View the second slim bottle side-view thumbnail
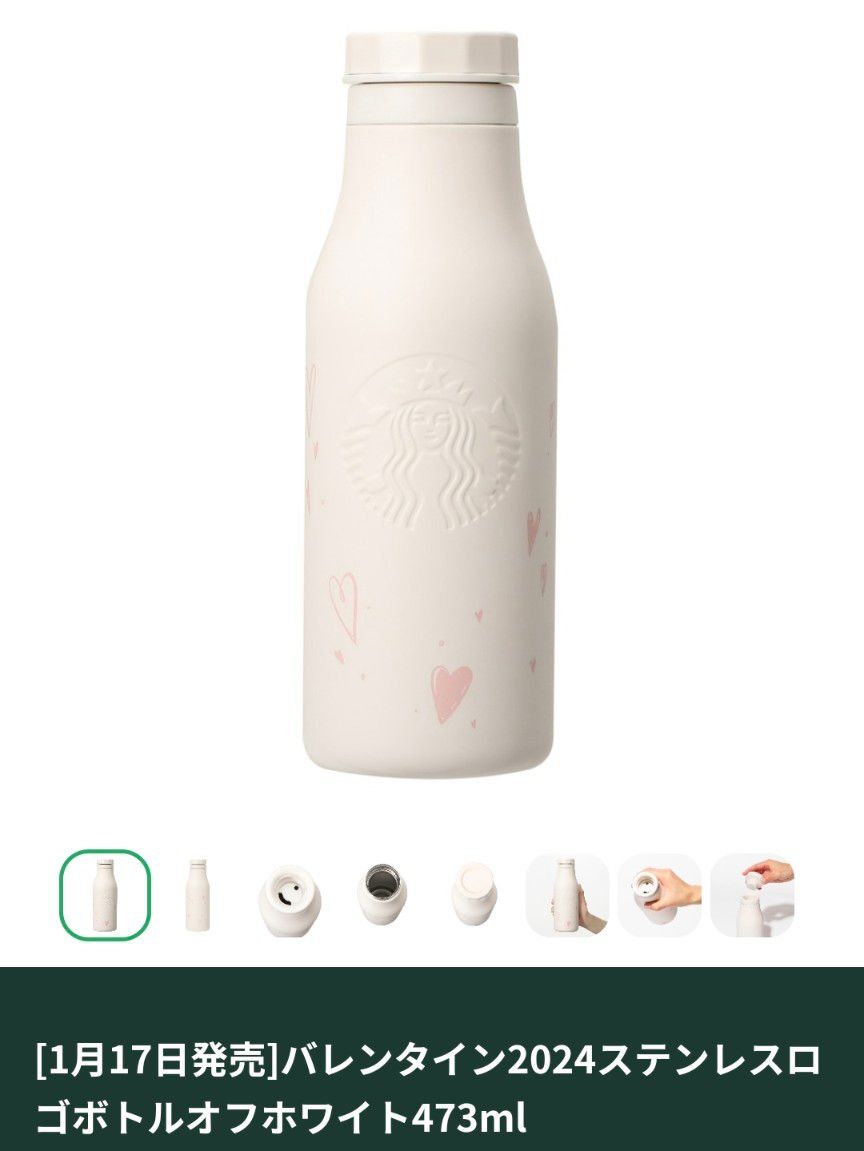Image resolution: width=864 pixels, height=1151 pixels. click(198, 894)
